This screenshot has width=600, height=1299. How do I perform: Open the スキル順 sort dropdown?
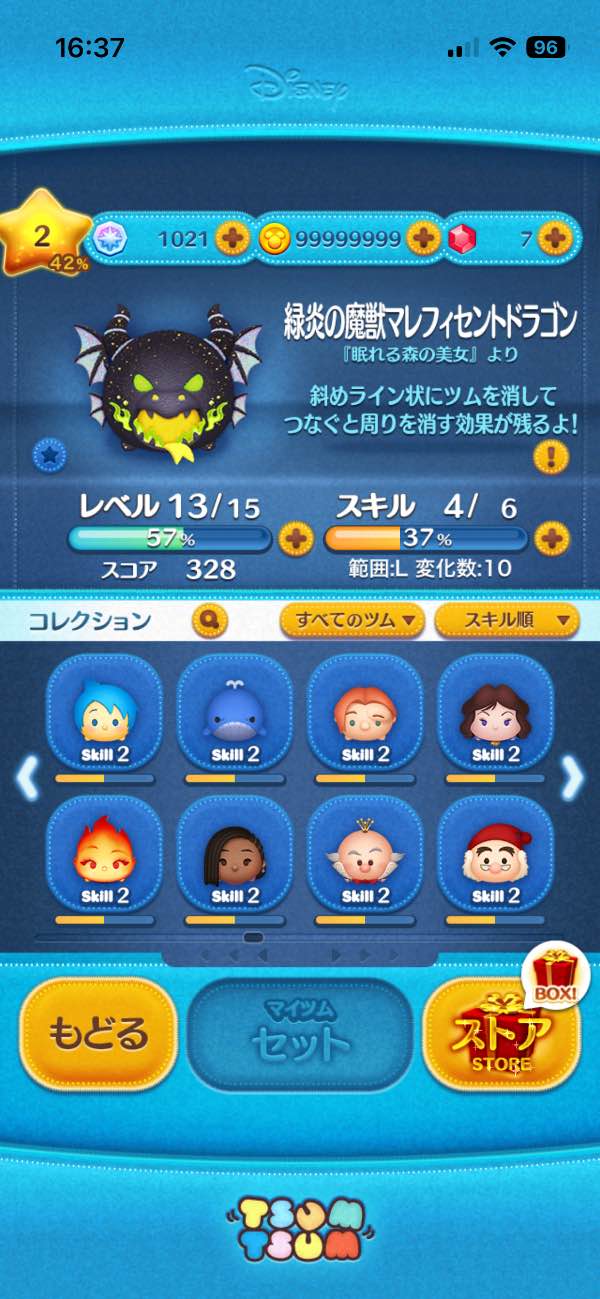pyautogui.click(x=506, y=621)
